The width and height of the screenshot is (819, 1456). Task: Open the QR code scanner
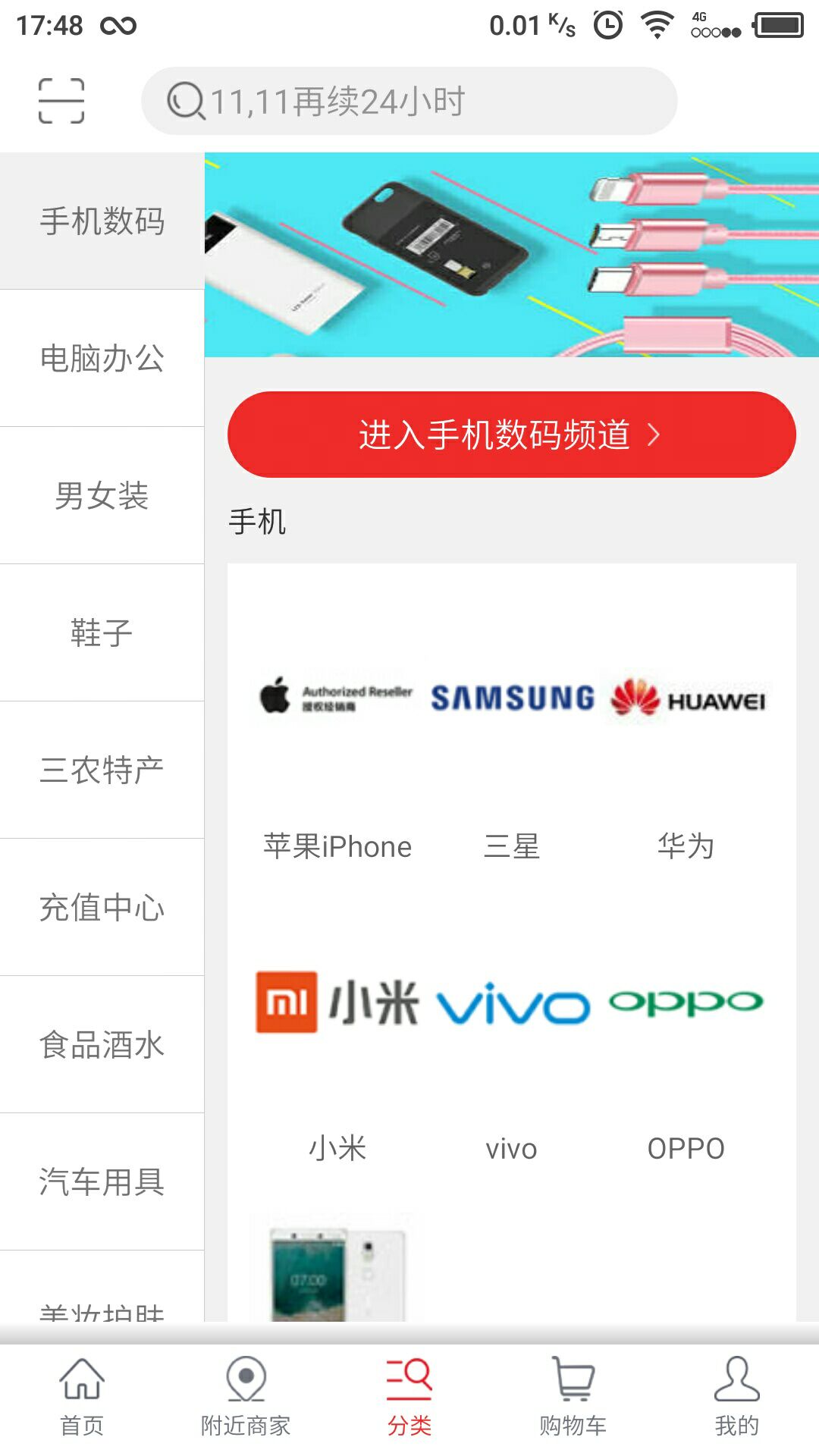[x=61, y=101]
